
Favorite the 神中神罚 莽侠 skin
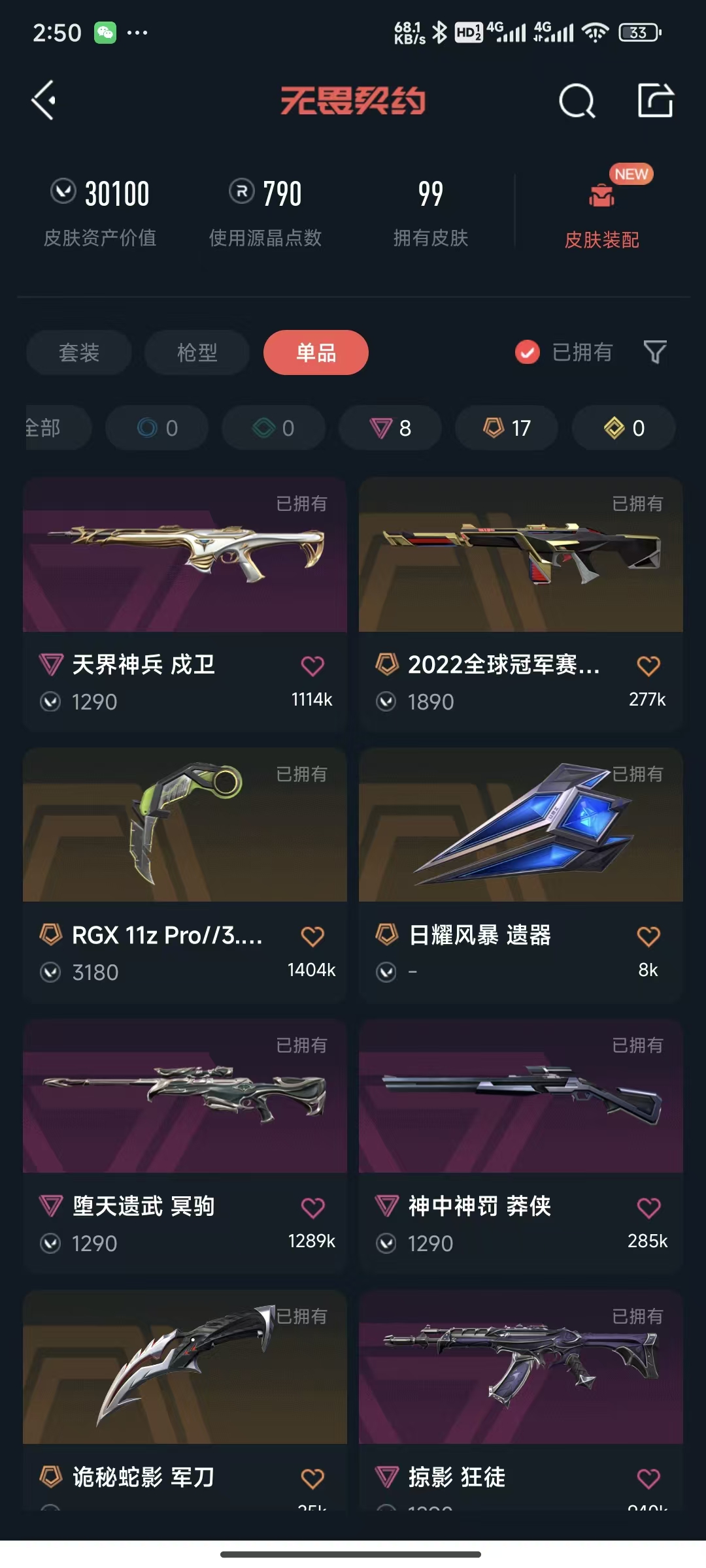[648, 1207]
